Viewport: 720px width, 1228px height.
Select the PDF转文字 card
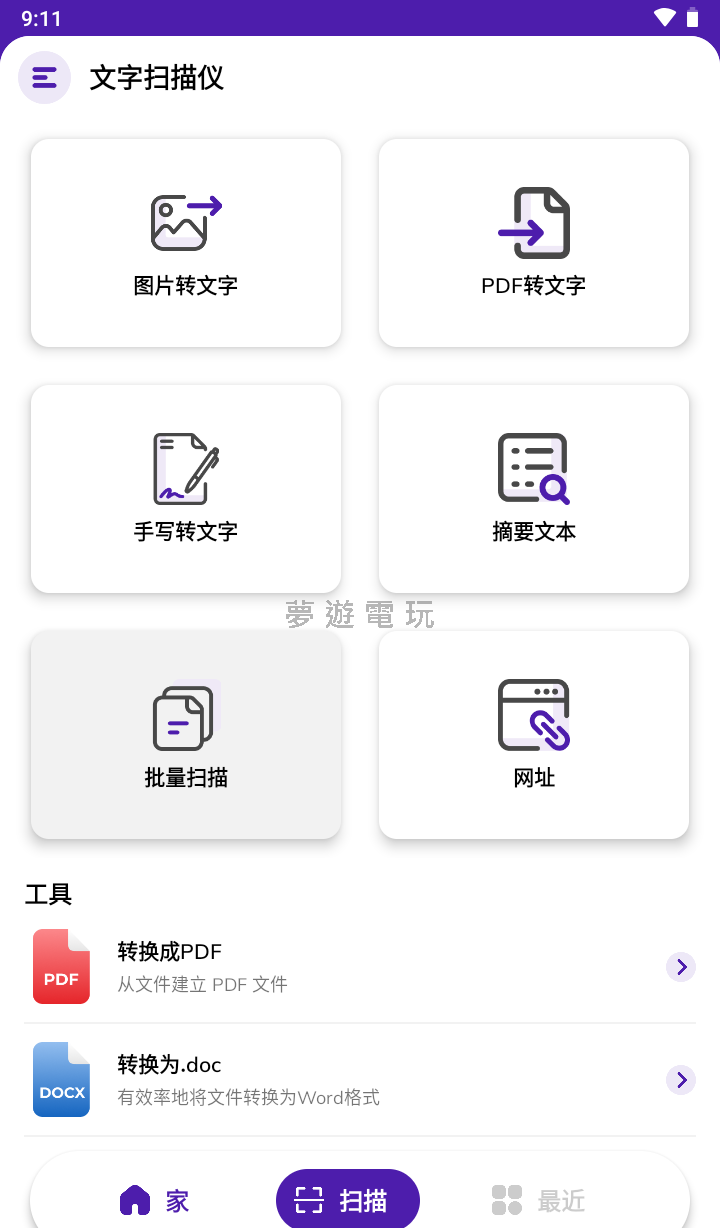pos(534,243)
